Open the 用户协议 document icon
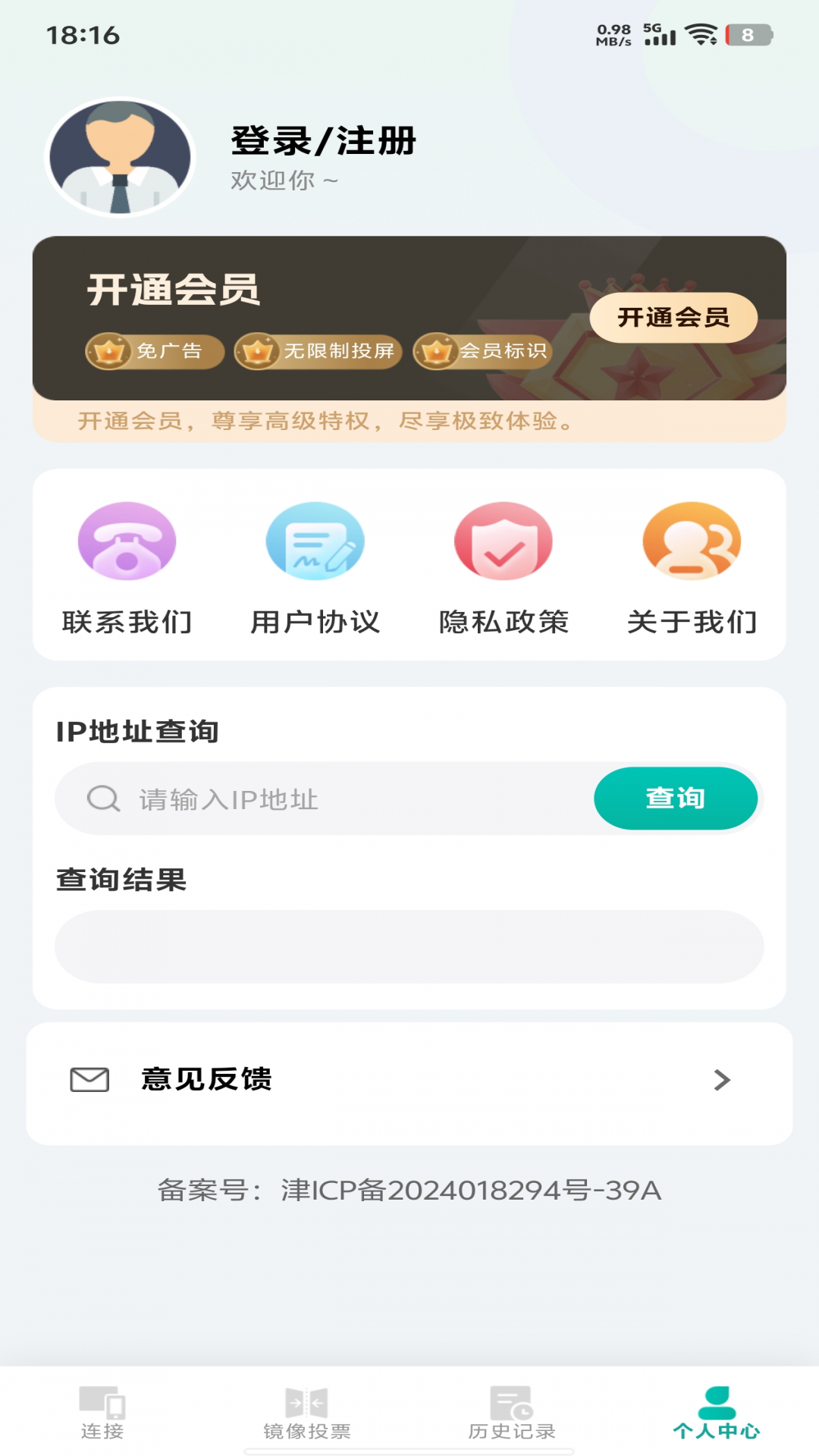The image size is (819, 1456). 315,541
